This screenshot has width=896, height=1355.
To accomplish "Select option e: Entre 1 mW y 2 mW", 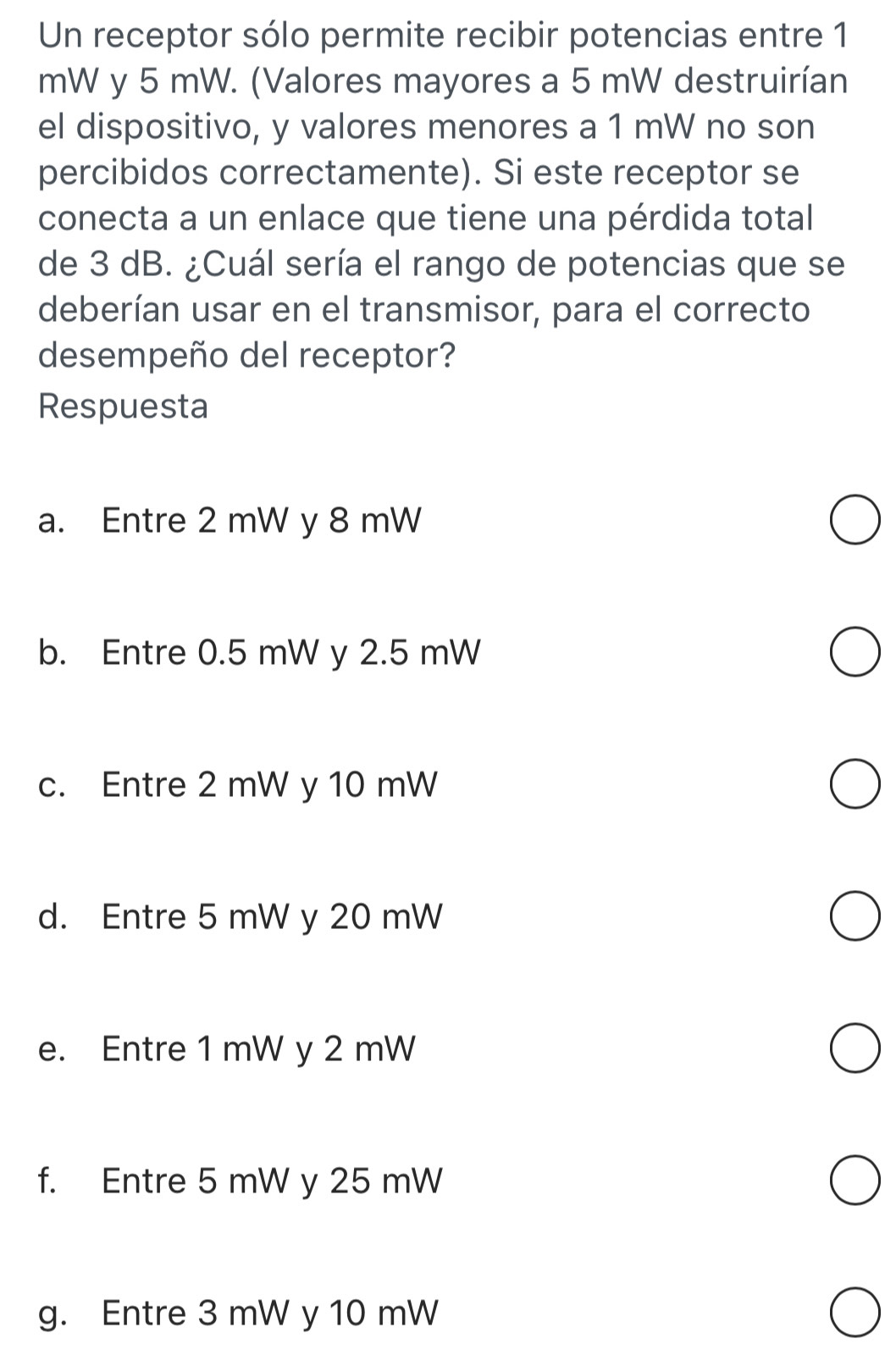I will [854, 1049].
